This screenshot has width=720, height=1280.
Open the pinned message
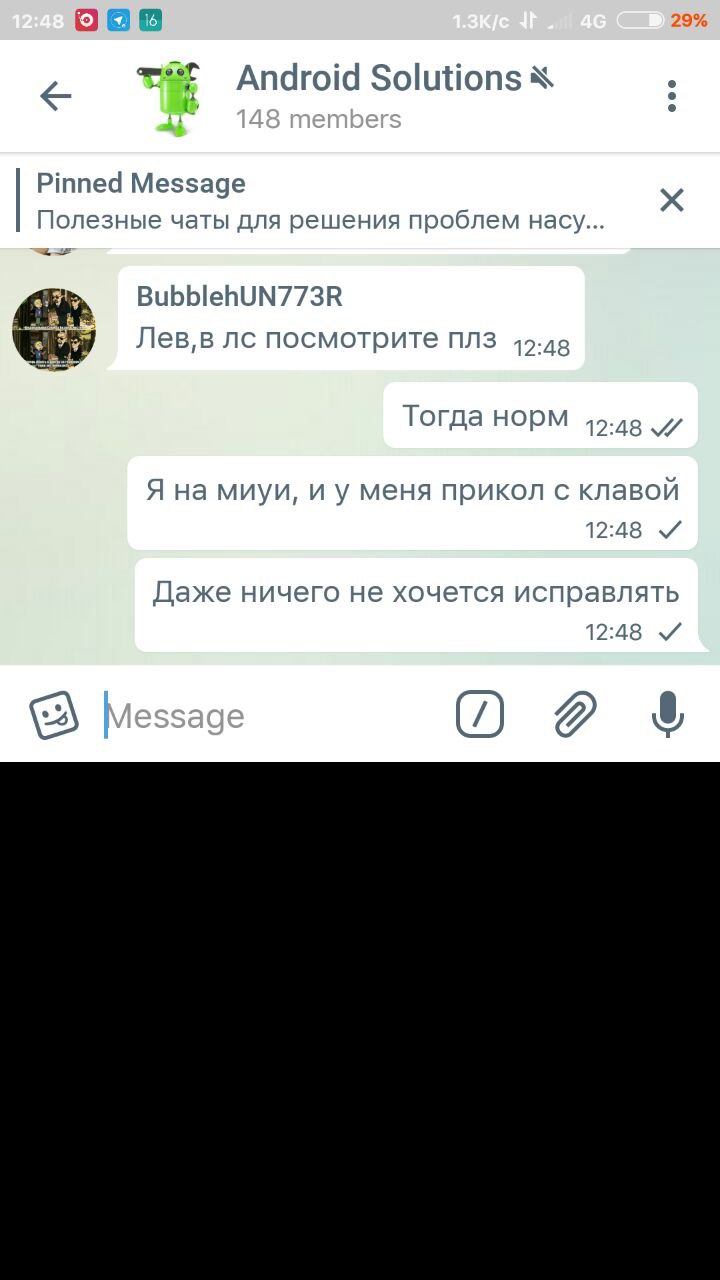pos(320,201)
